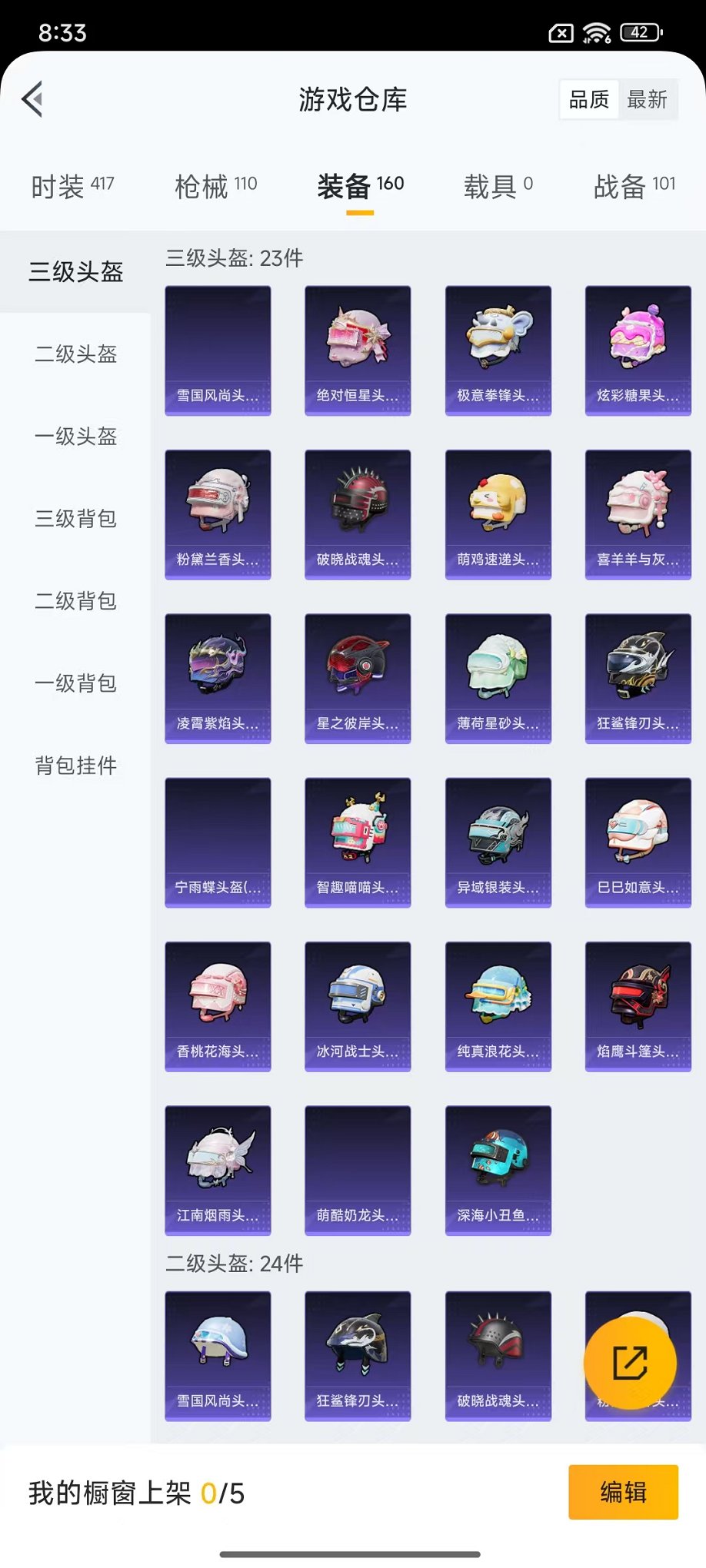
Task: Switch to 枪械 tab
Action: (215, 186)
